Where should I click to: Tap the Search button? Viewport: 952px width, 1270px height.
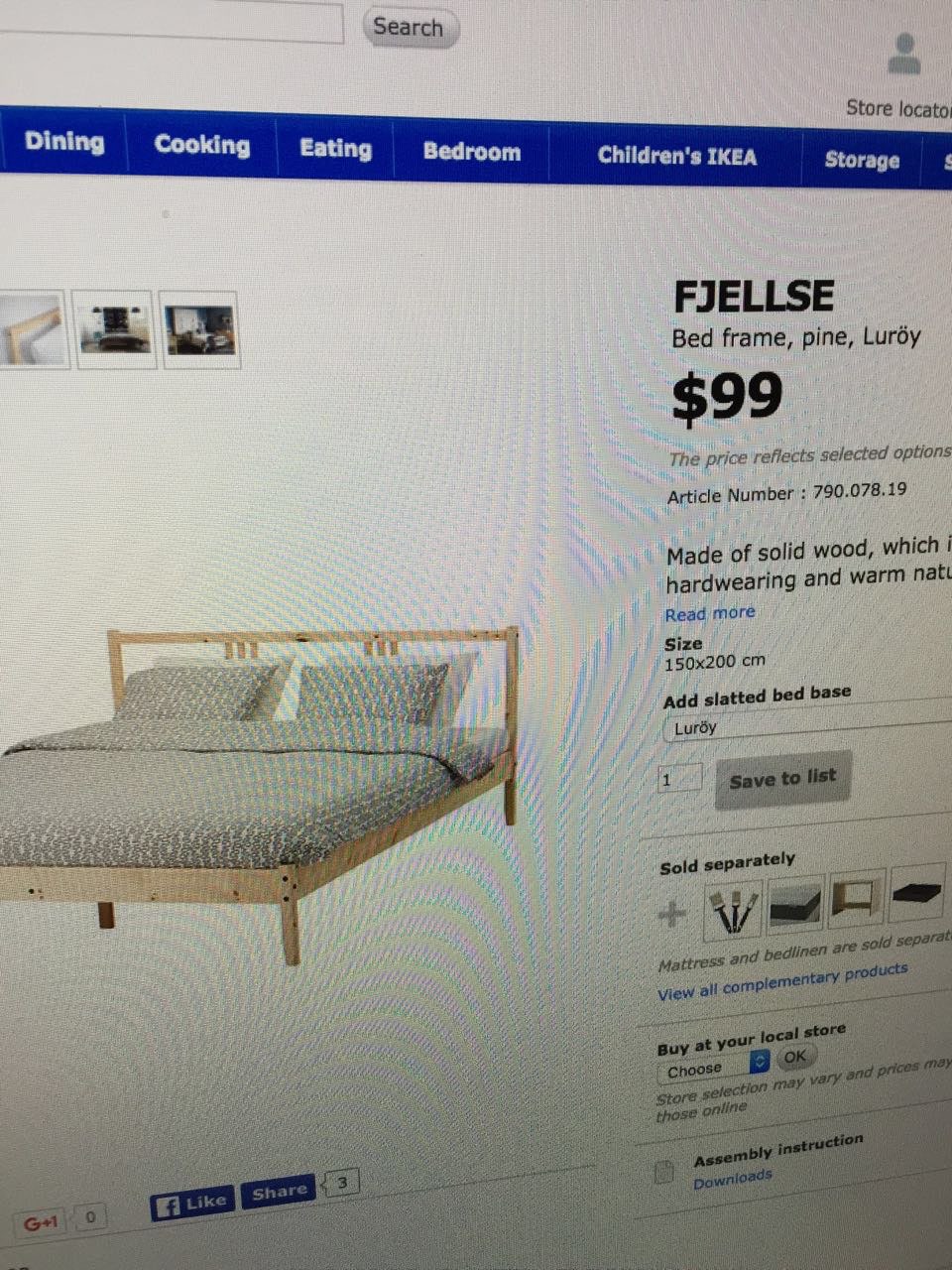tap(409, 28)
